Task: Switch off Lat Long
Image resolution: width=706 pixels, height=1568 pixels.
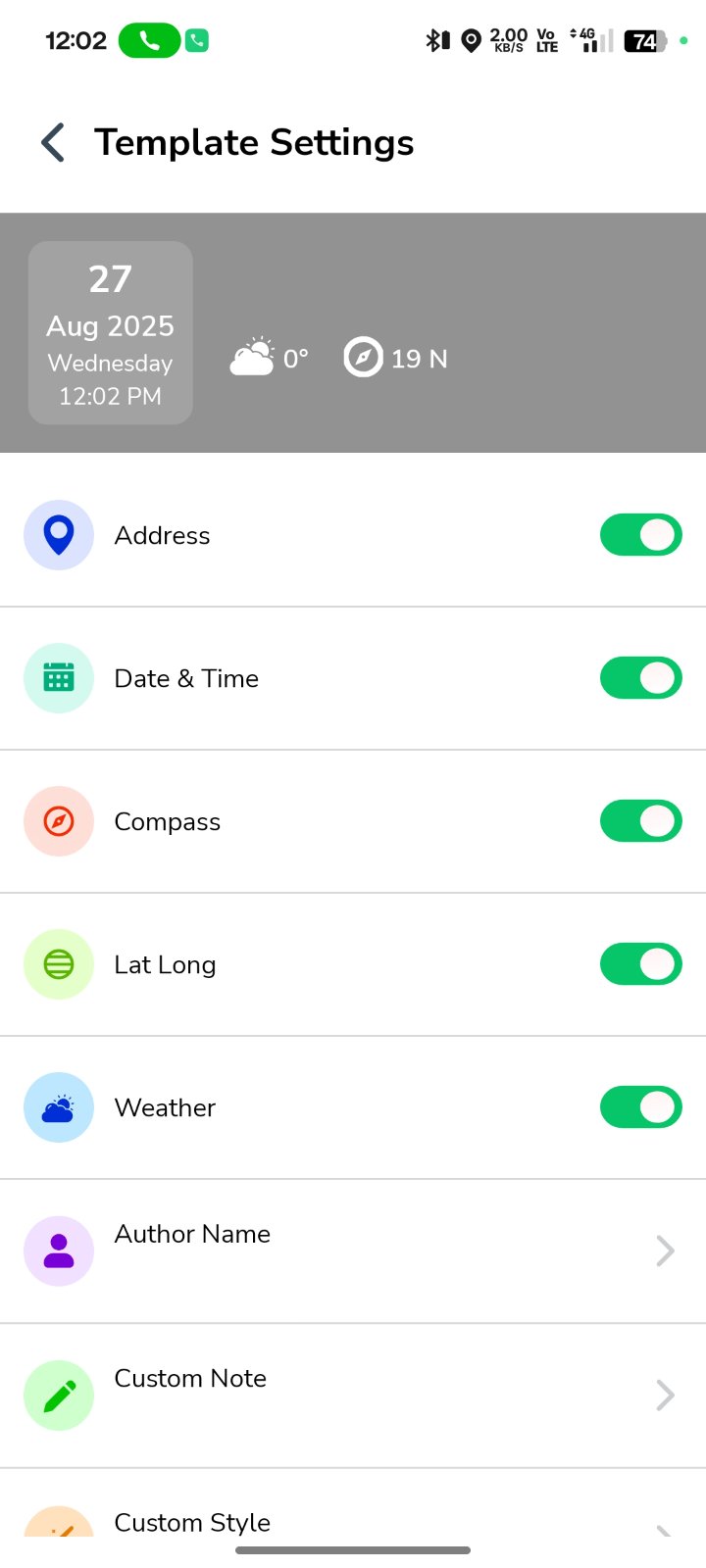Action: pos(641,964)
